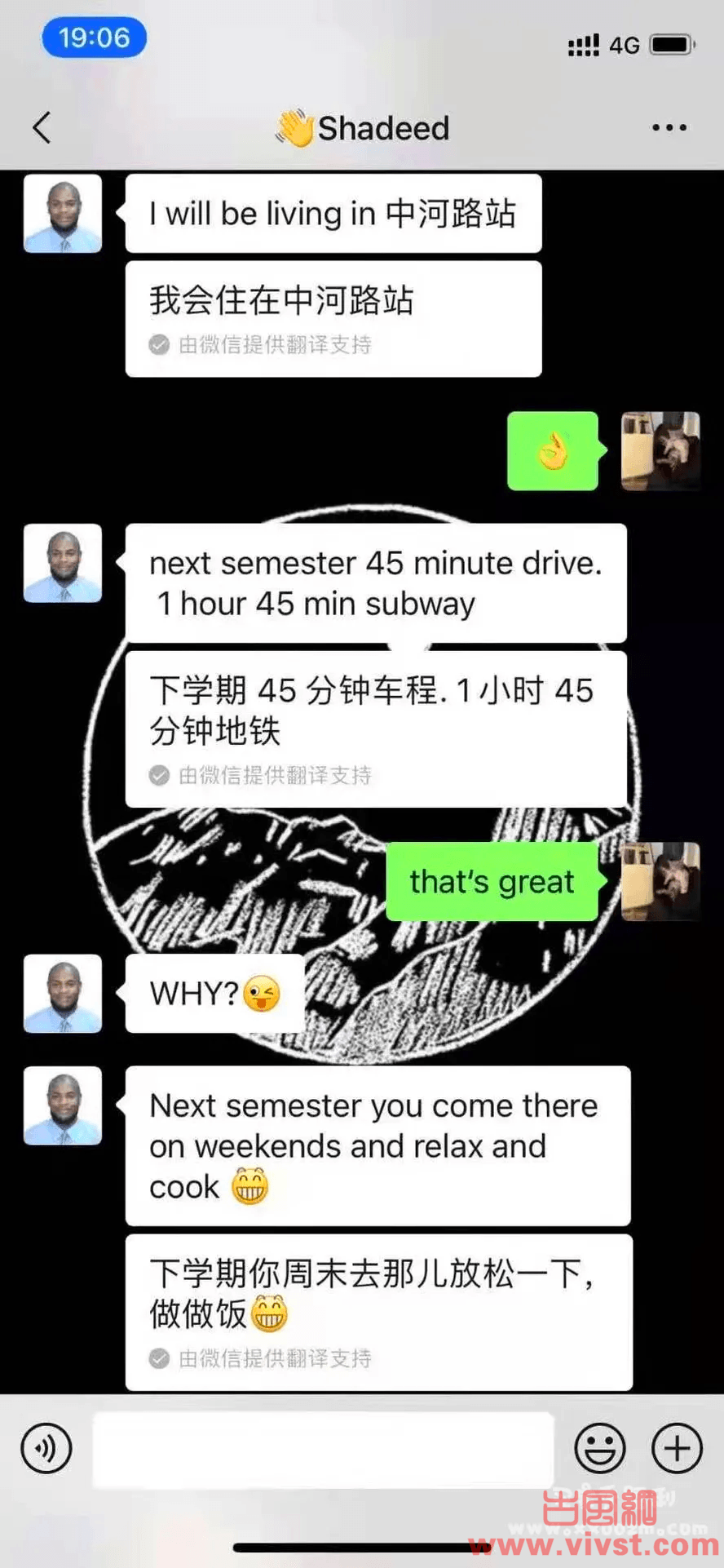Screen dimensions: 724x1568
Task: Tap the back chevron to exit chat
Action: (x=42, y=128)
